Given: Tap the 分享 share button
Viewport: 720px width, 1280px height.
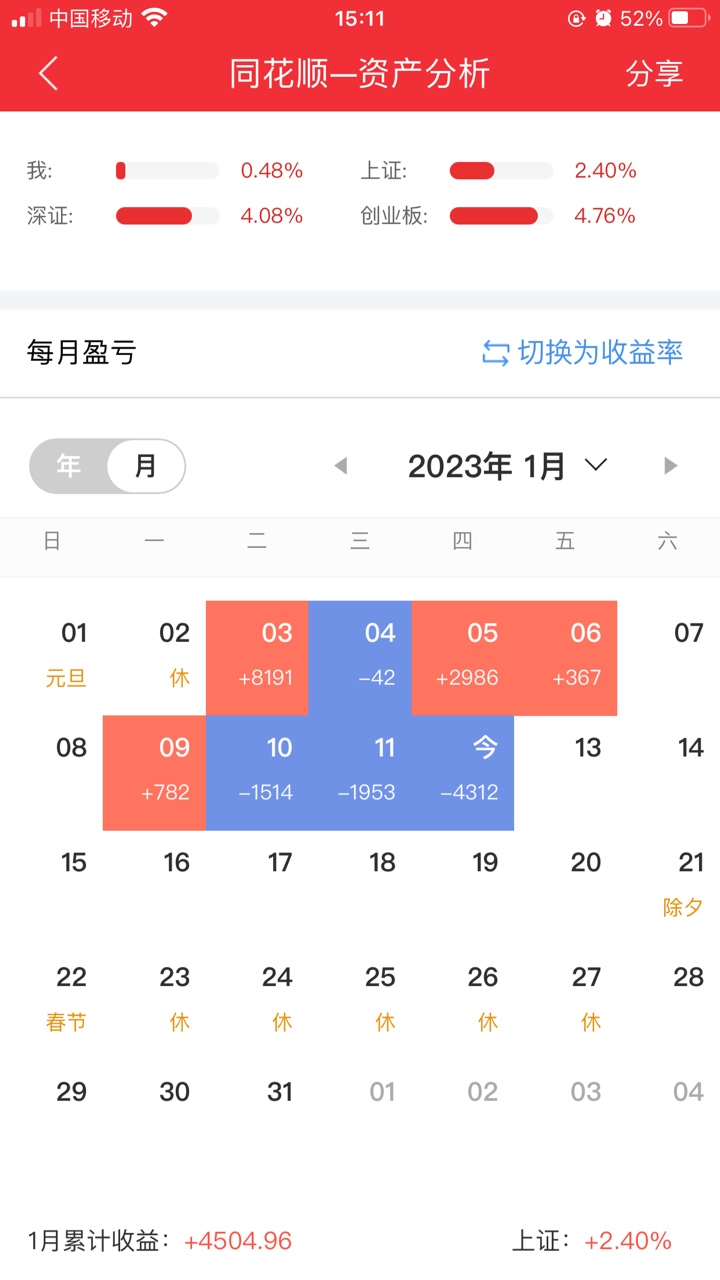Looking at the screenshot, I should [654, 74].
